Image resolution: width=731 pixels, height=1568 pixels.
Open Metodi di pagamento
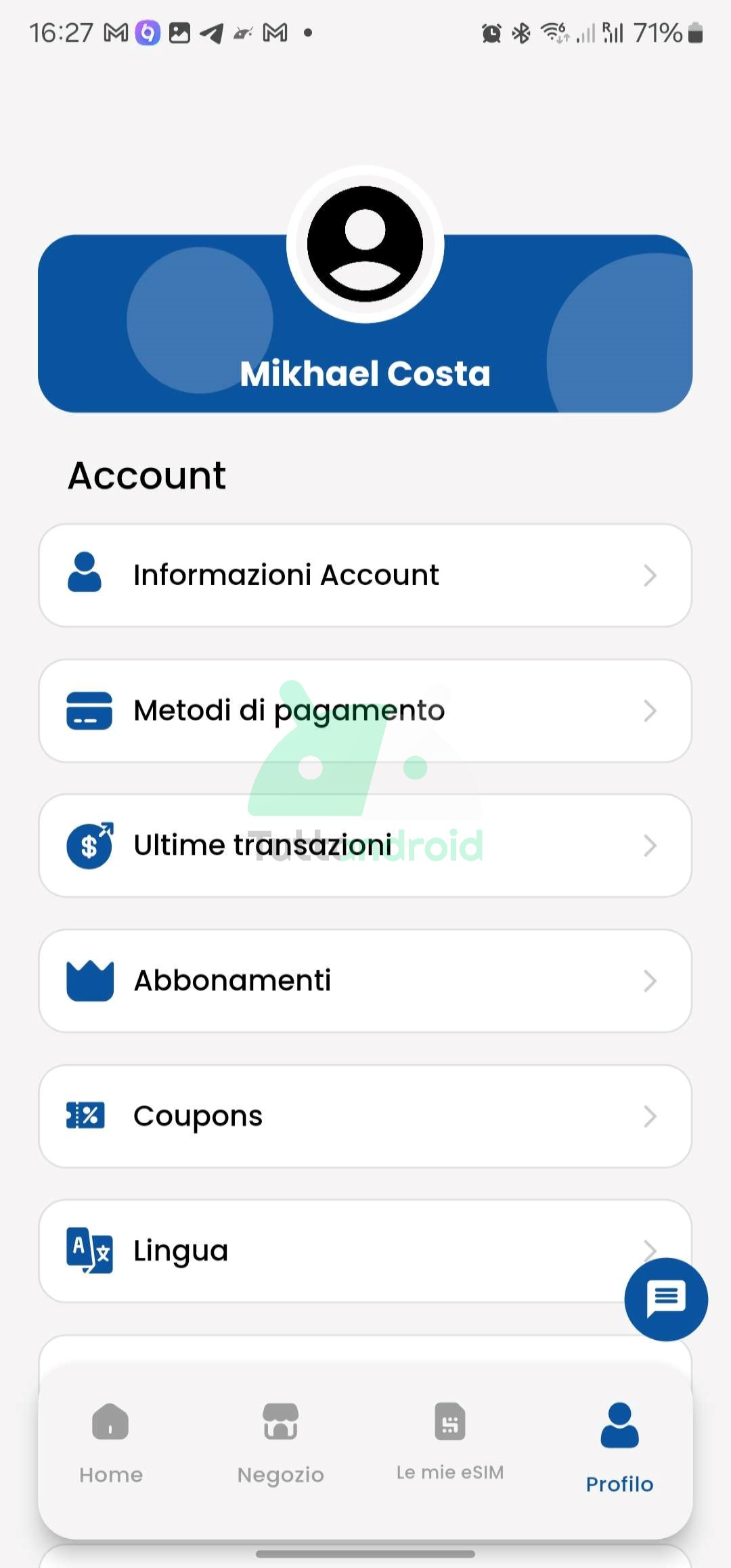click(365, 710)
